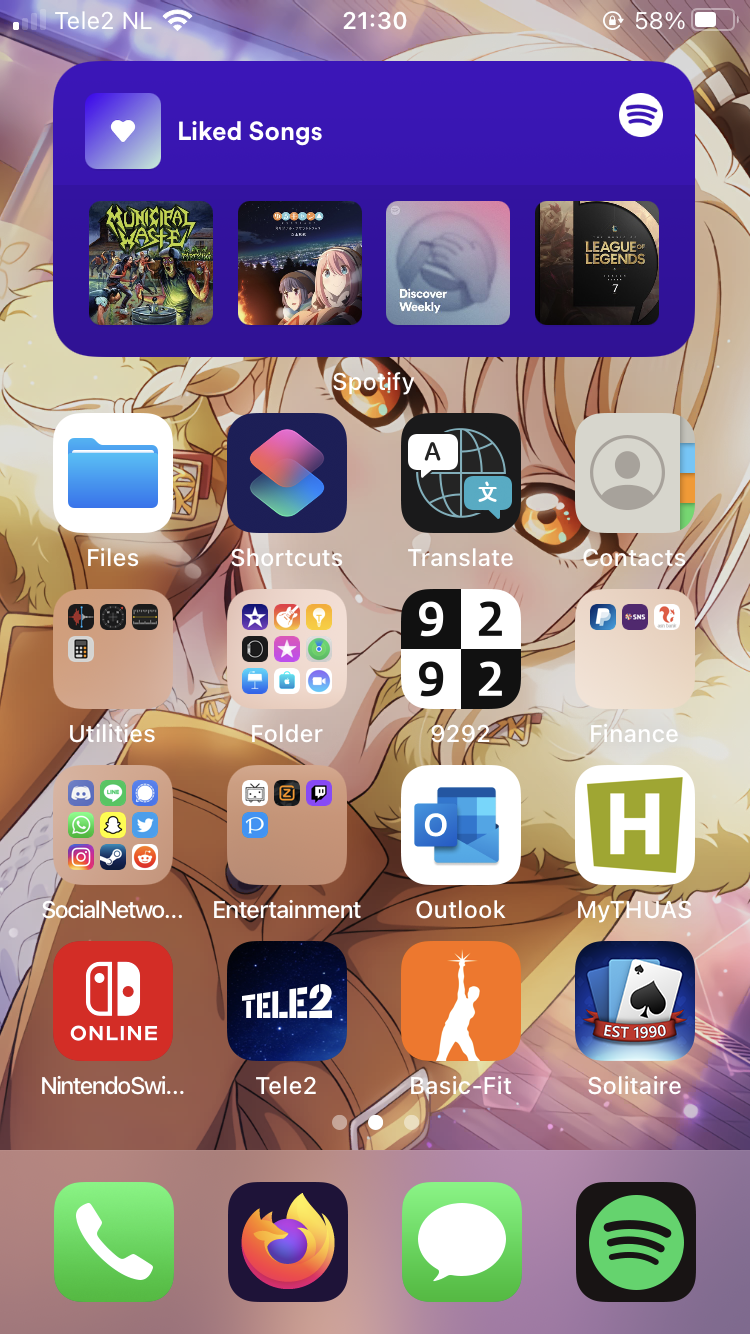This screenshot has height=1334, width=750.
Task: Launch the Files app
Action: 113,473
